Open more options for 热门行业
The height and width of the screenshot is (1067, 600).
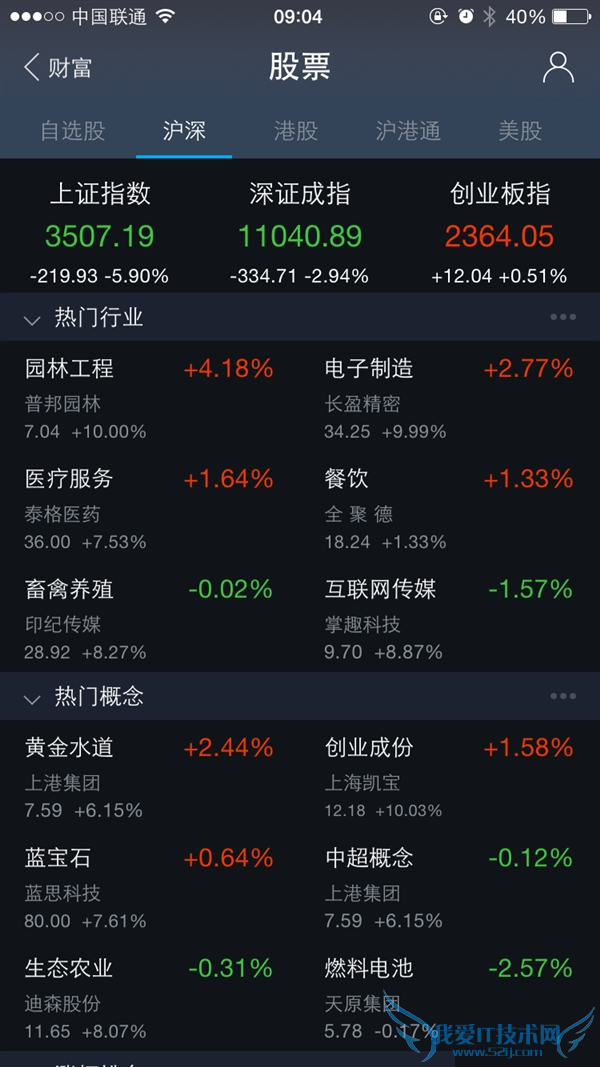(562, 318)
